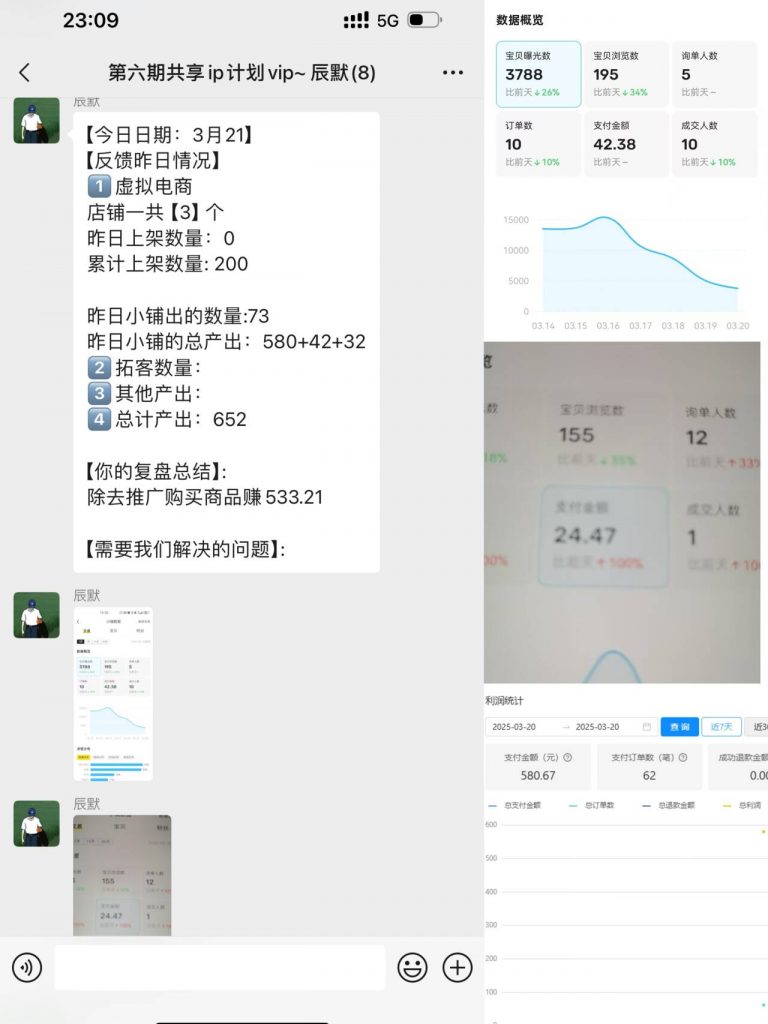Click the help icon beside 支付订单数（笔）

click(682, 758)
